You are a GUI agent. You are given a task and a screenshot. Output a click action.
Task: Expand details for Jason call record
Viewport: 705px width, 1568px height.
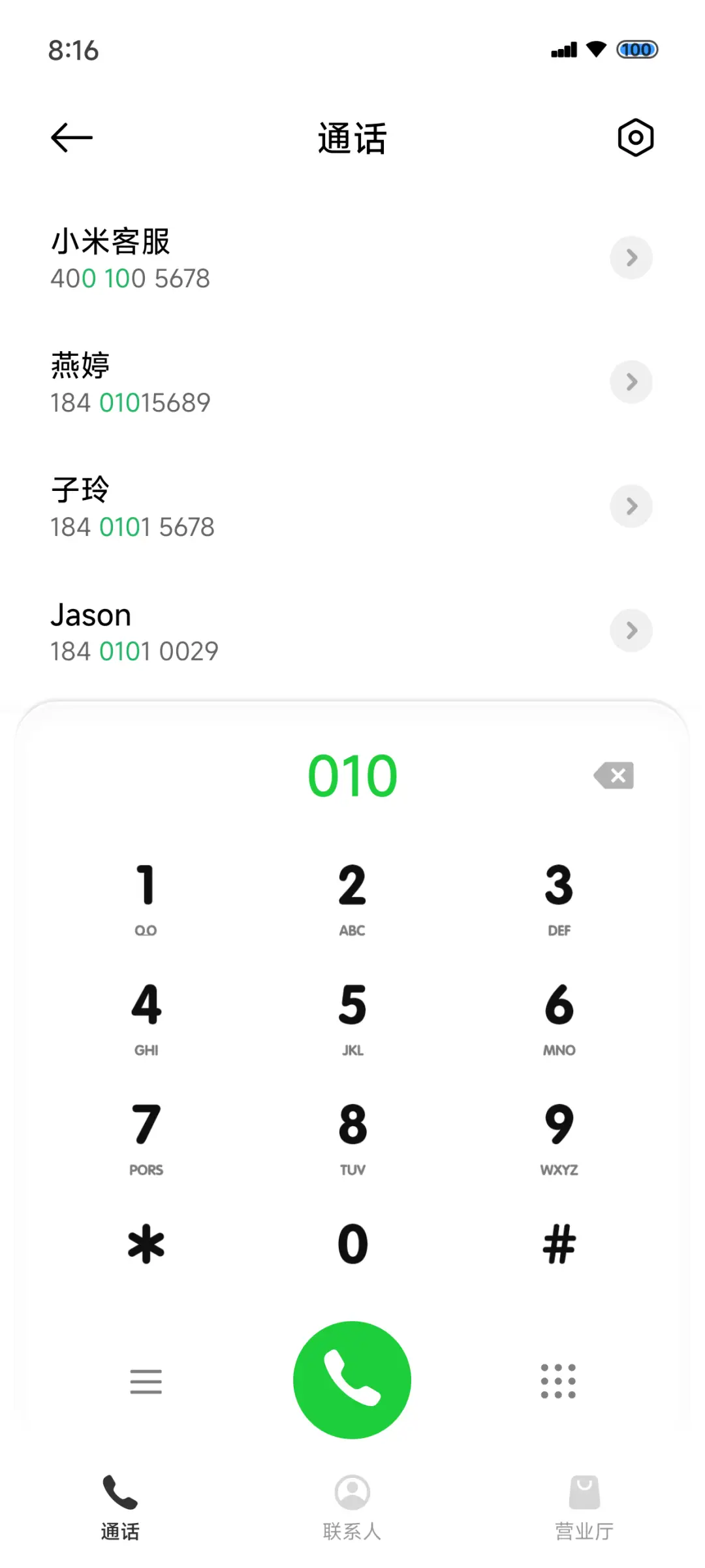631,630
